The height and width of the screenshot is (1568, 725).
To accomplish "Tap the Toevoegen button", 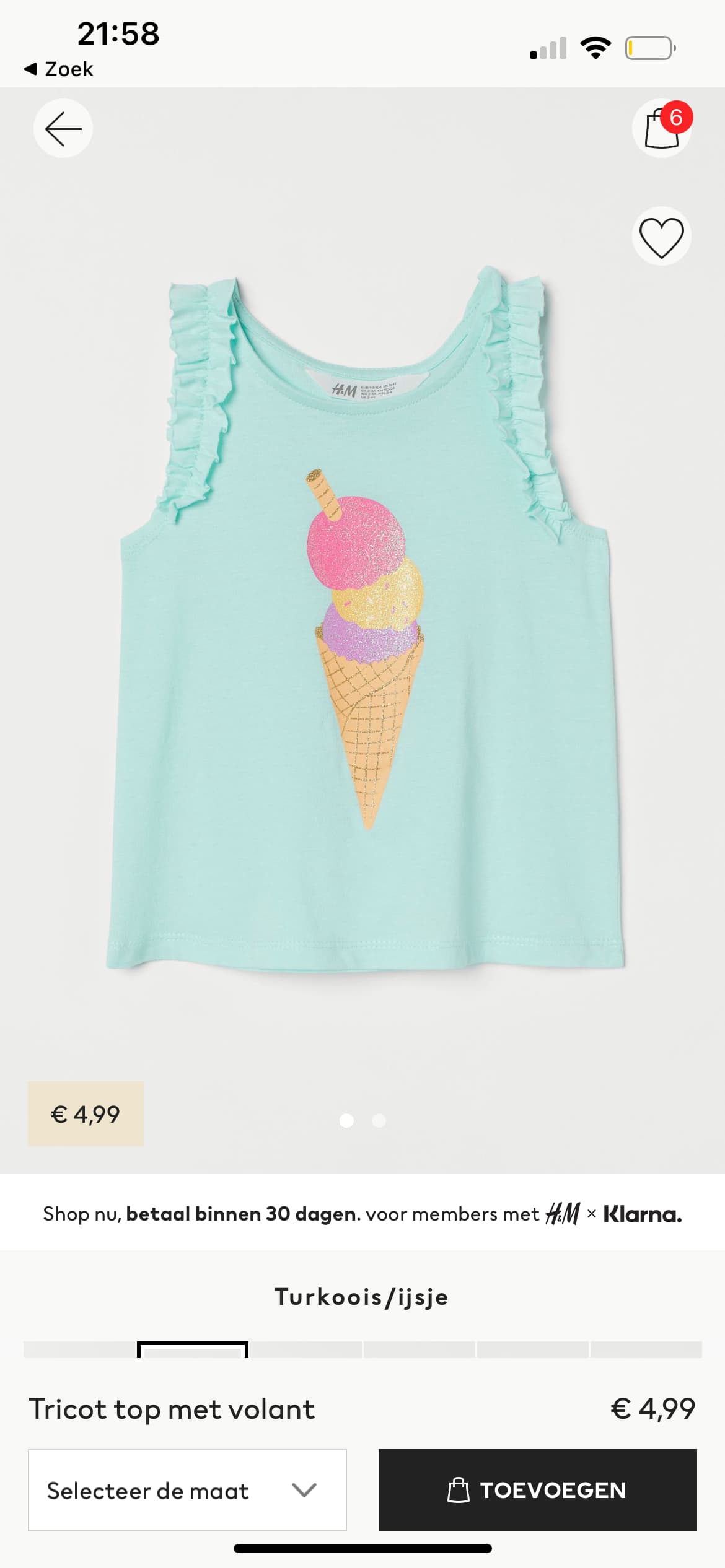I will [537, 1489].
